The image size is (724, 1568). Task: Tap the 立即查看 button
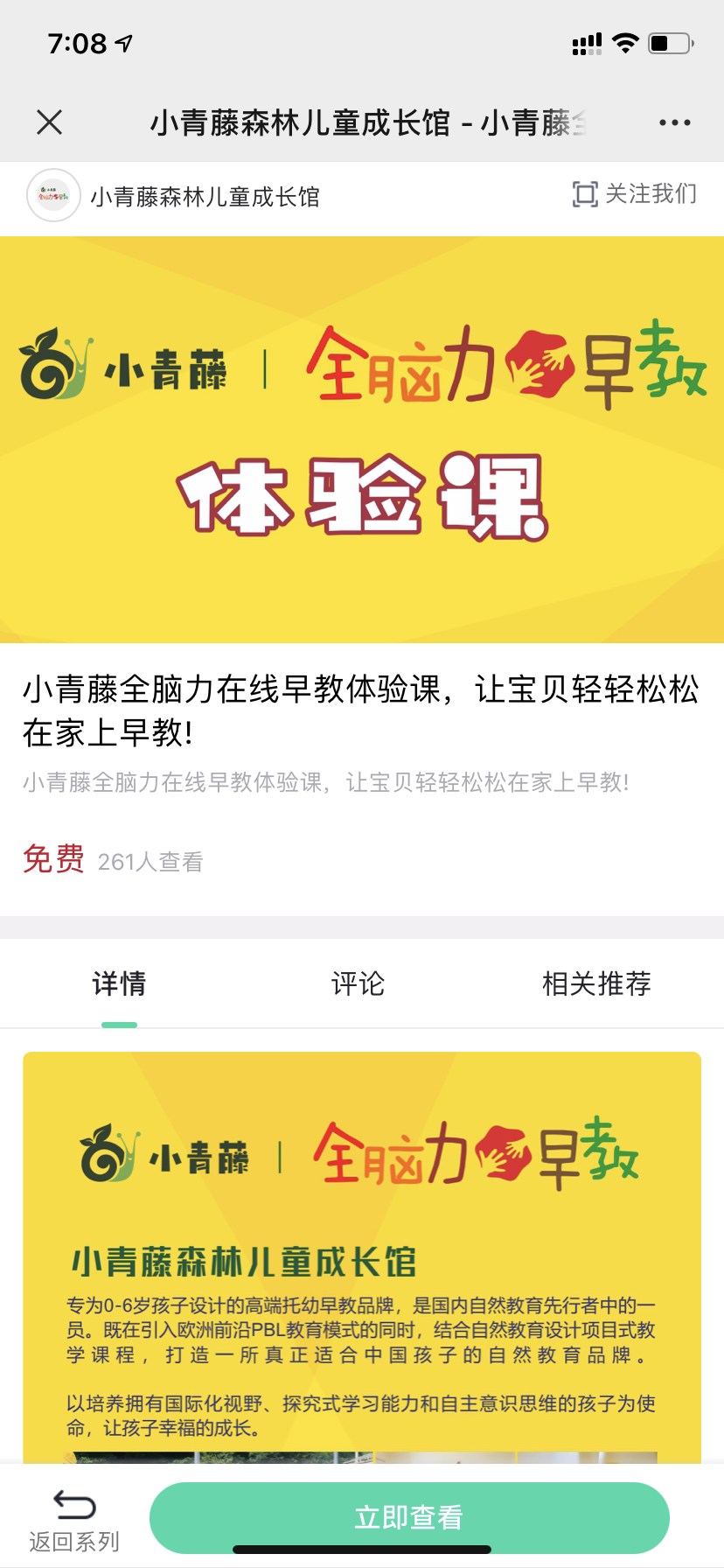409,1517
